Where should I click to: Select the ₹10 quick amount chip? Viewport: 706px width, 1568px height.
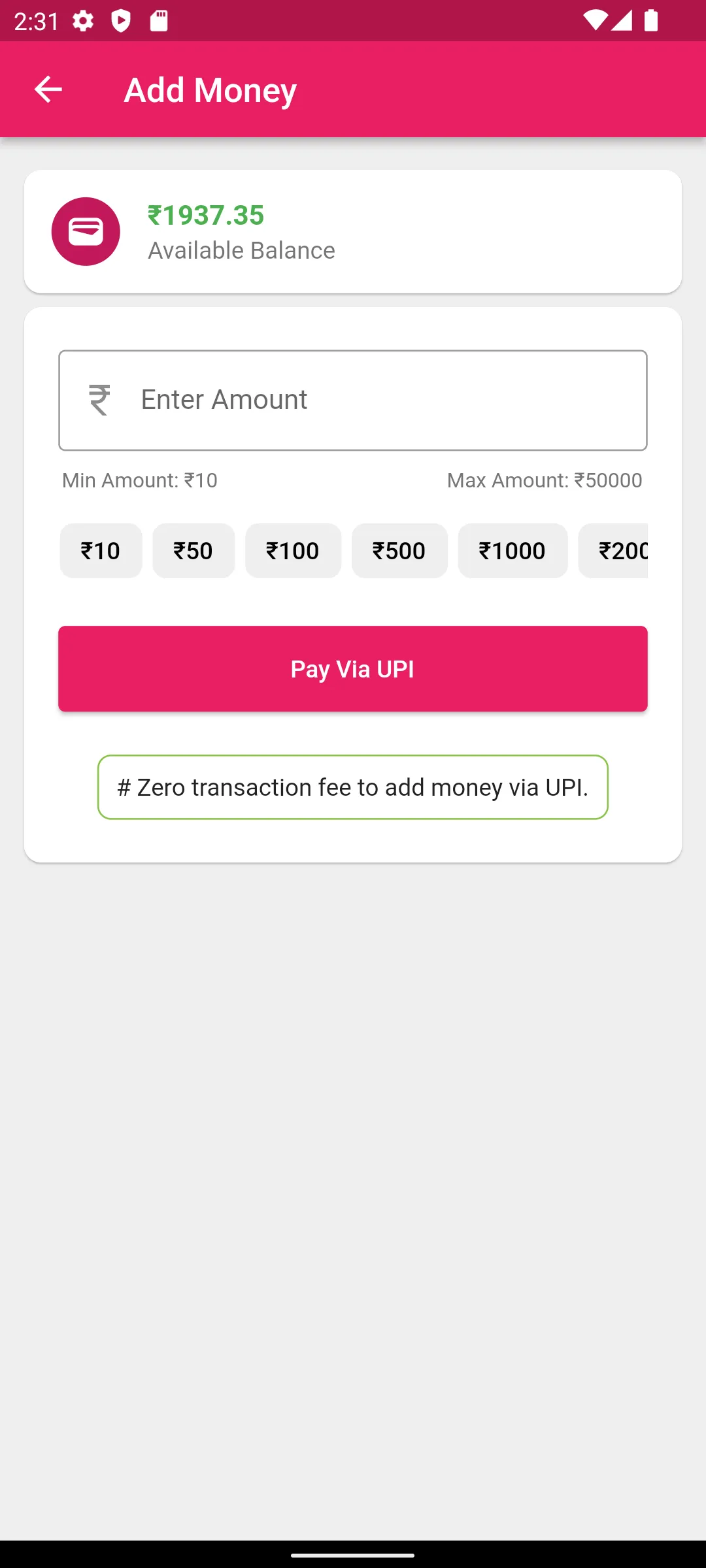pyautogui.click(x=101, y=551)
